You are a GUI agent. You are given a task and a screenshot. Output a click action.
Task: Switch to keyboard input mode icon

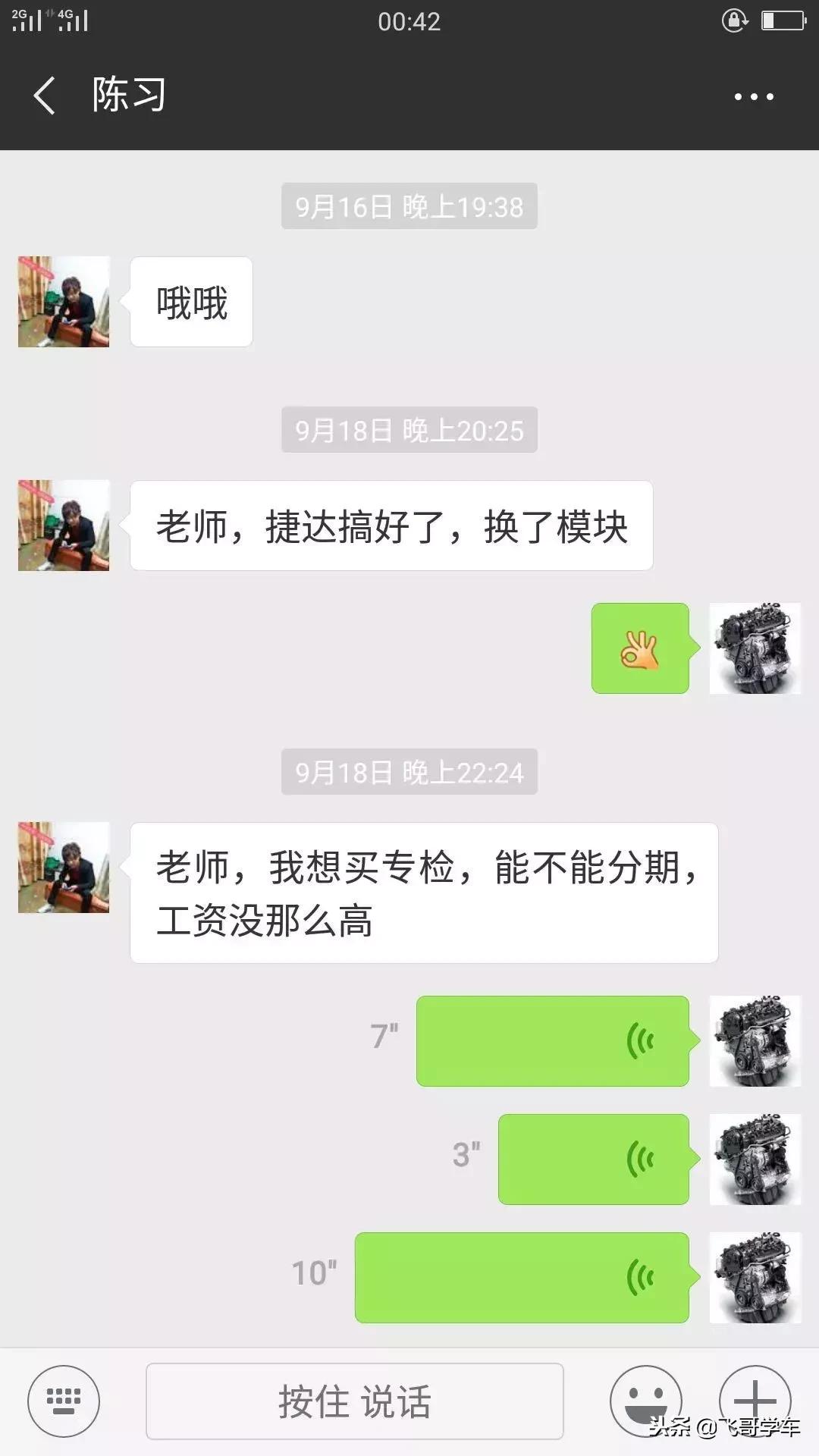[65, 1399]
